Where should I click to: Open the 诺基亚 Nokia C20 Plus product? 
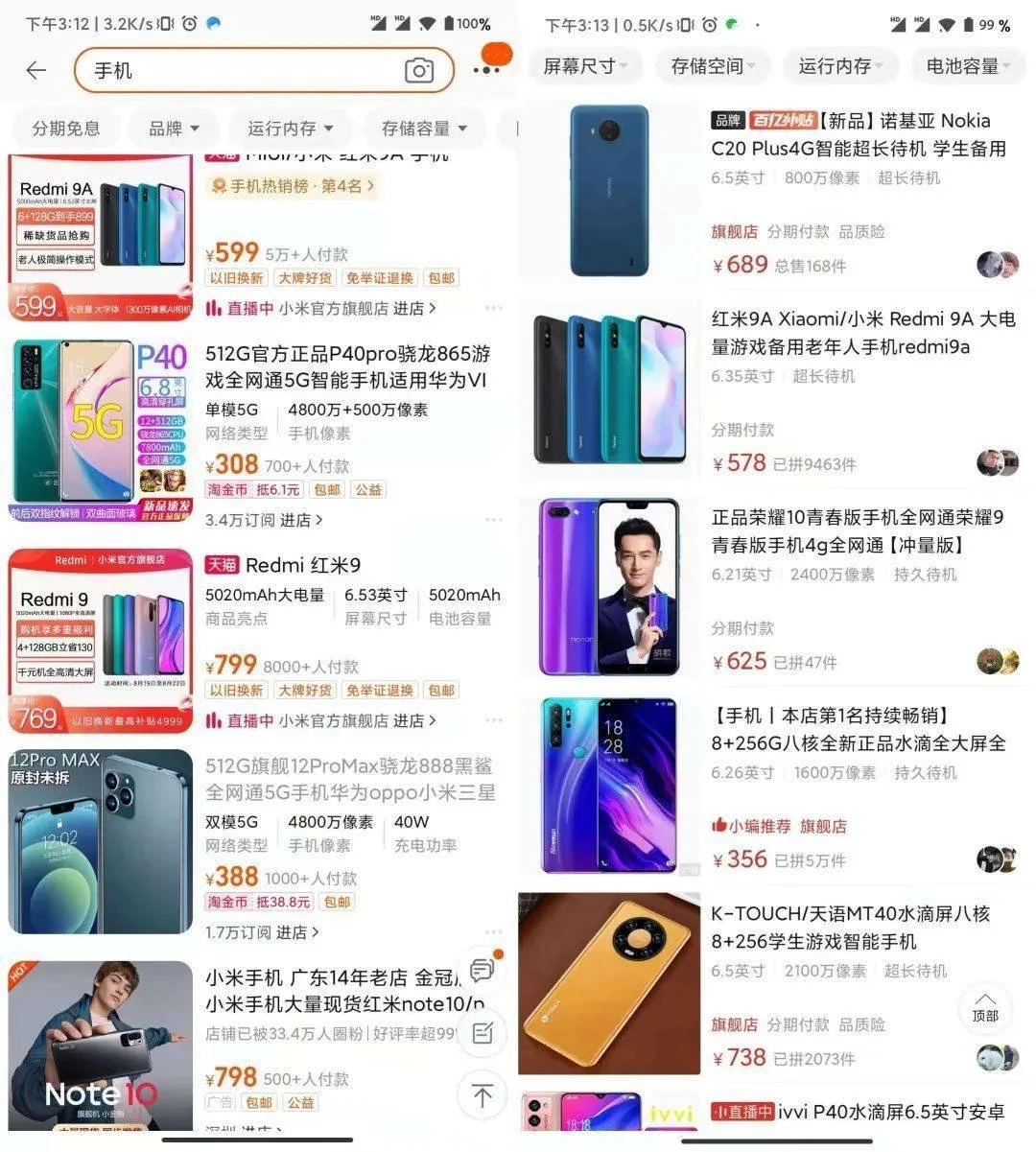[x=858, y=134]
